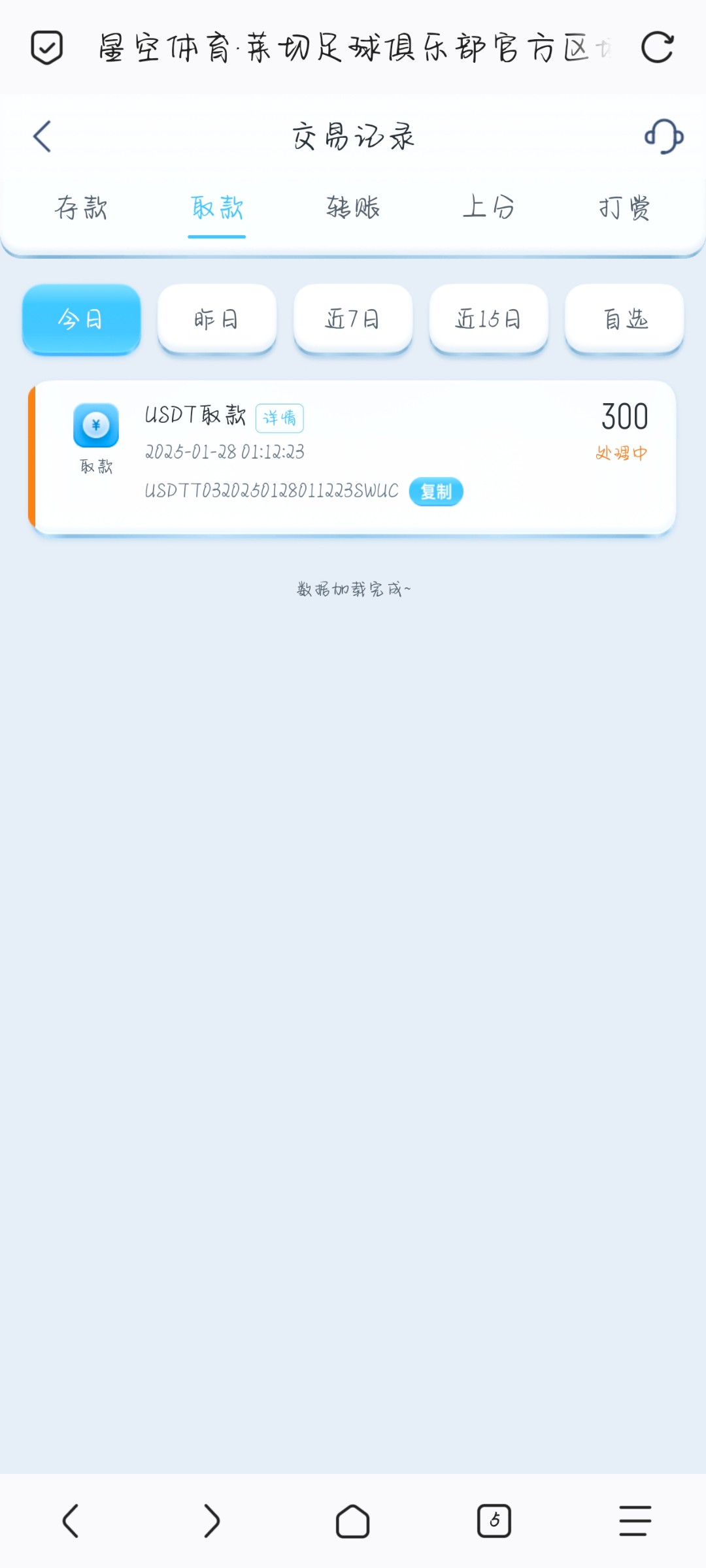Screen dimensions: 706x1568
Task: Reload the page with the refresh icon
Action: pos(657,48)
